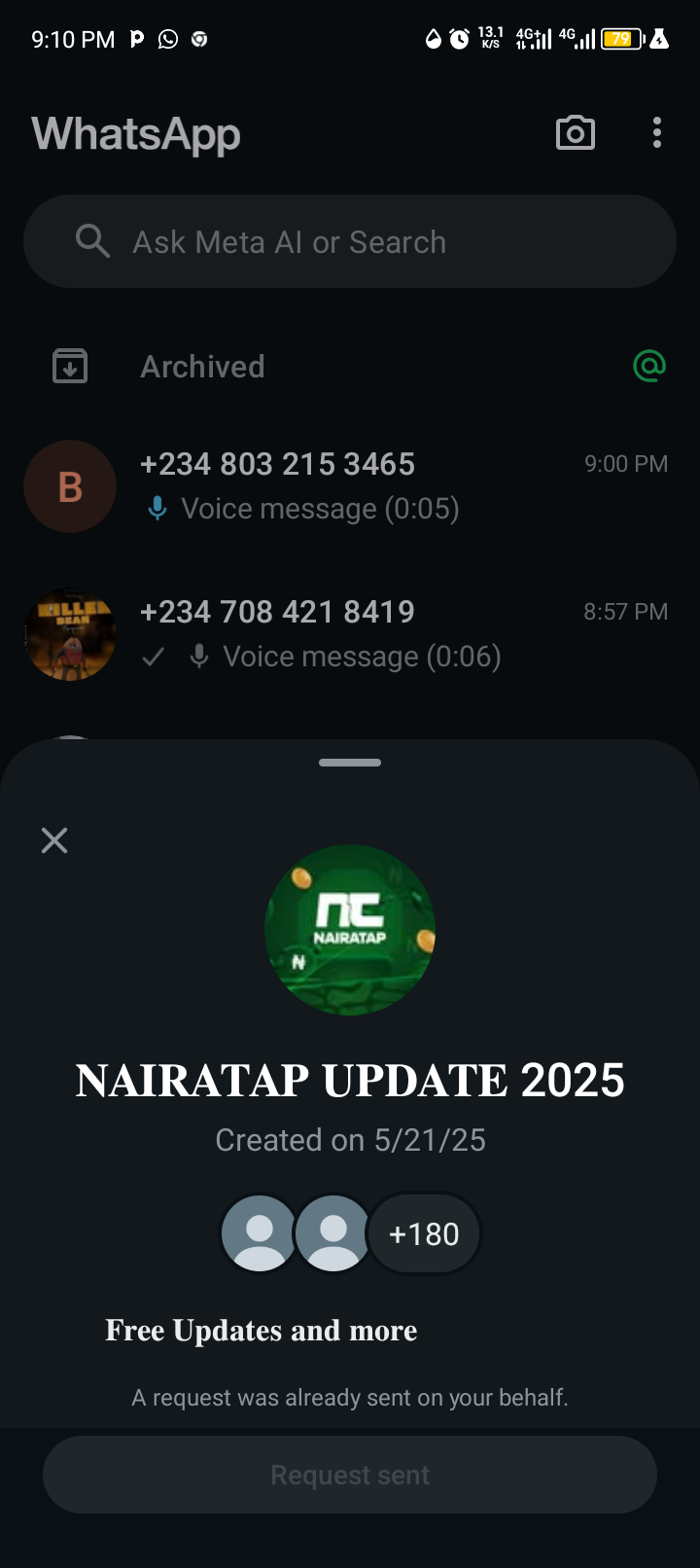The height and width of the screenshot is (1568, 700).
Task: View the +180 group members bubble
Action: click(x=424, y=1233)
